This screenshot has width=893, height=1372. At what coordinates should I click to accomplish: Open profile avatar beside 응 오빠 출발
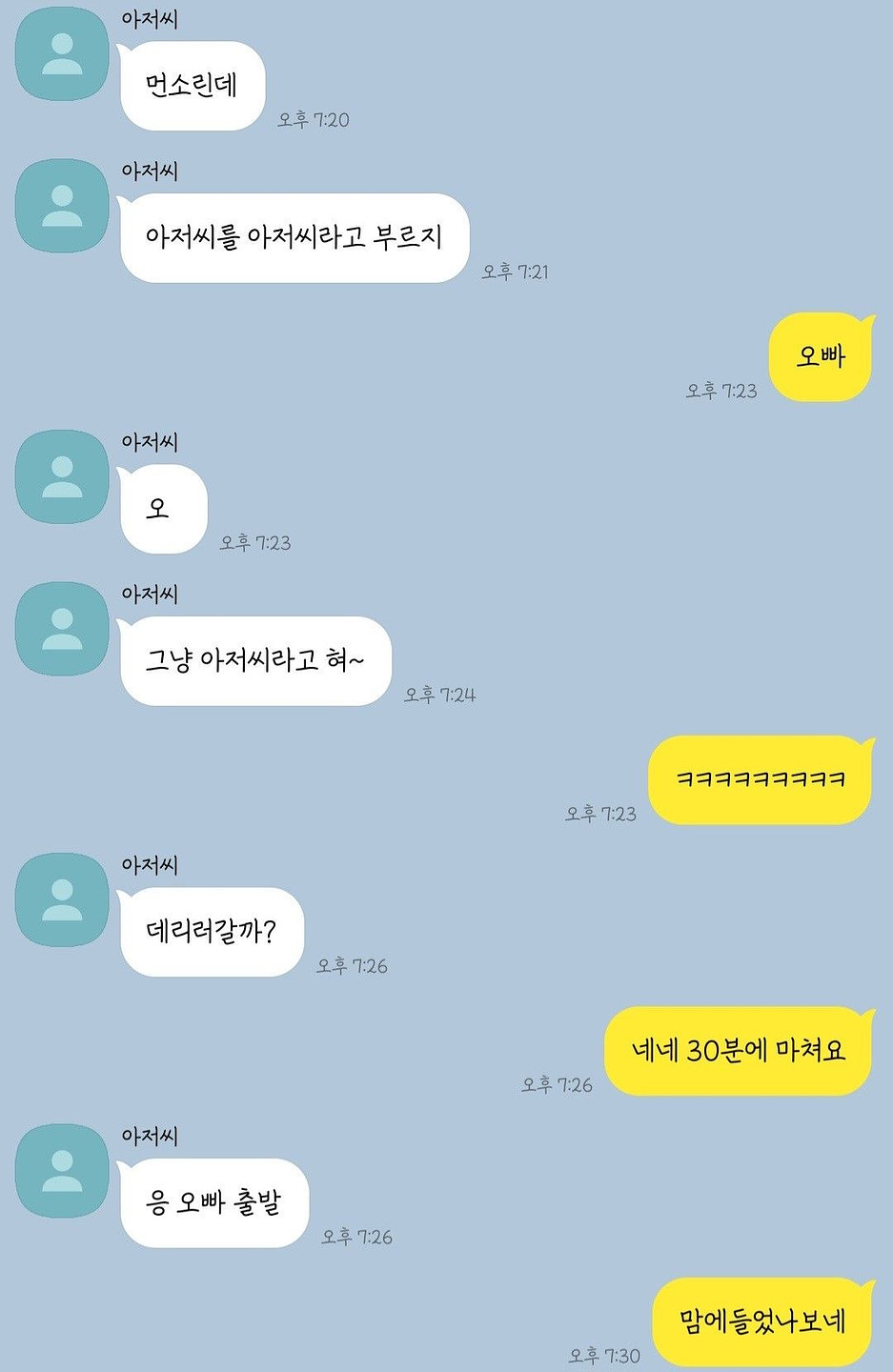(62, 1170)
